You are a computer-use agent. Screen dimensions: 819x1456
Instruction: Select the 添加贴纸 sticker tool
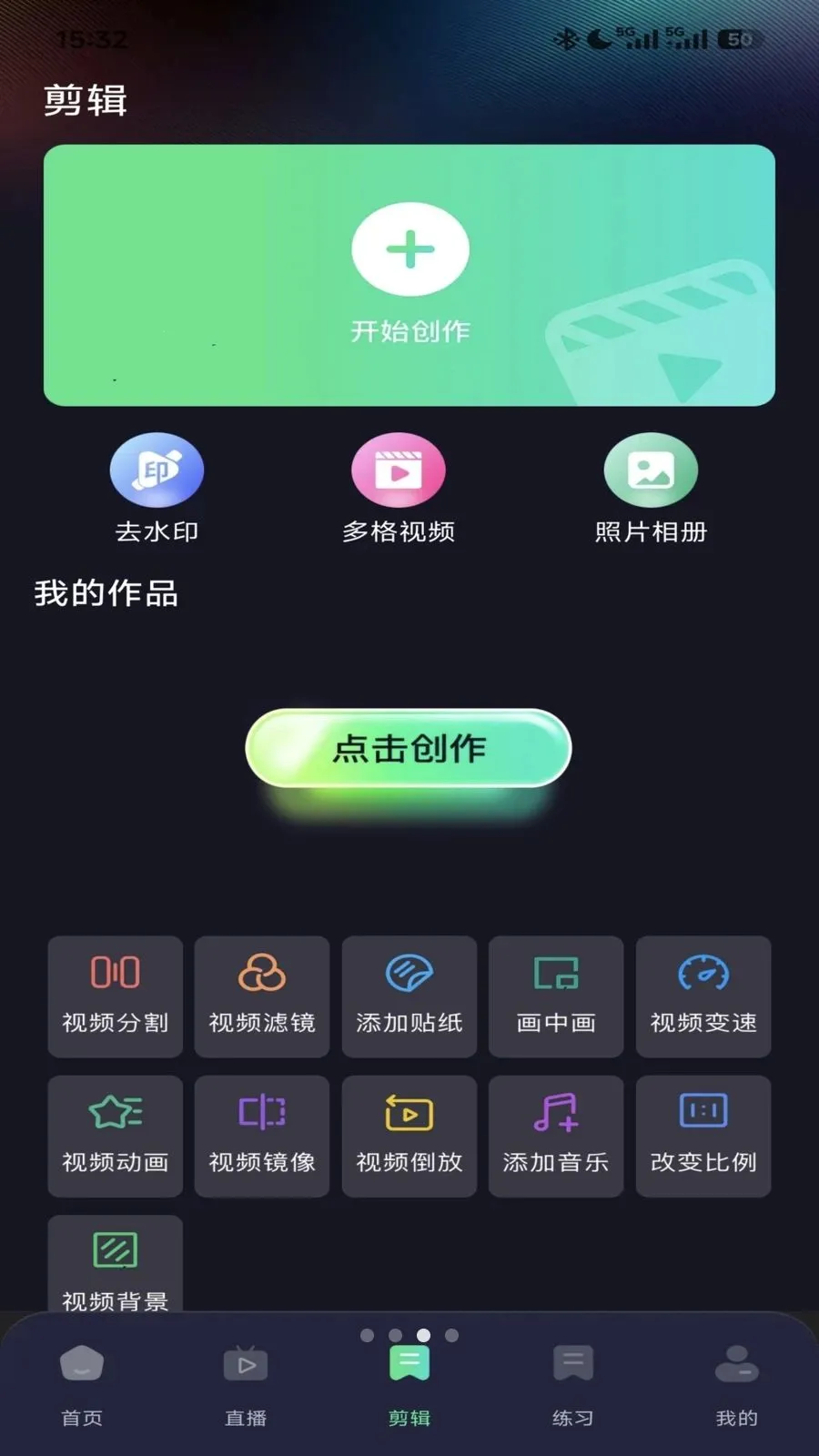pyautogui.click(x=409, y=997)
